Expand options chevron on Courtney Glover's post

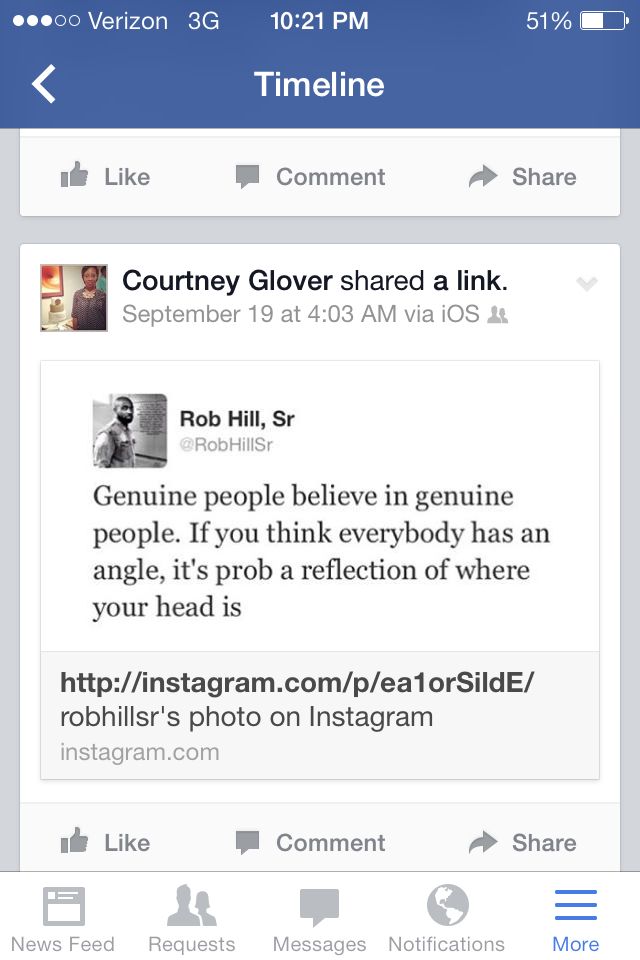[587, 284]
